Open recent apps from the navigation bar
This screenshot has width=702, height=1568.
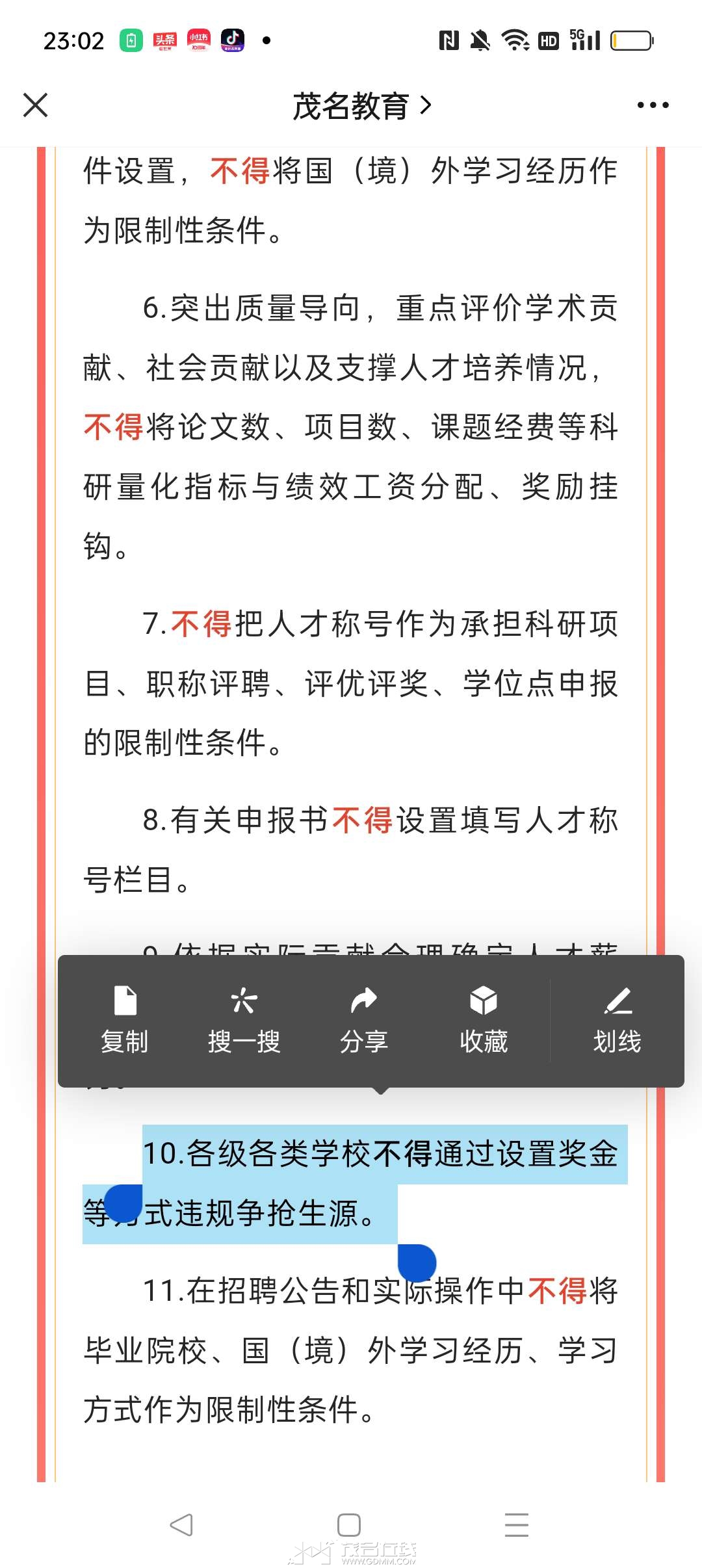[517, 1524]
